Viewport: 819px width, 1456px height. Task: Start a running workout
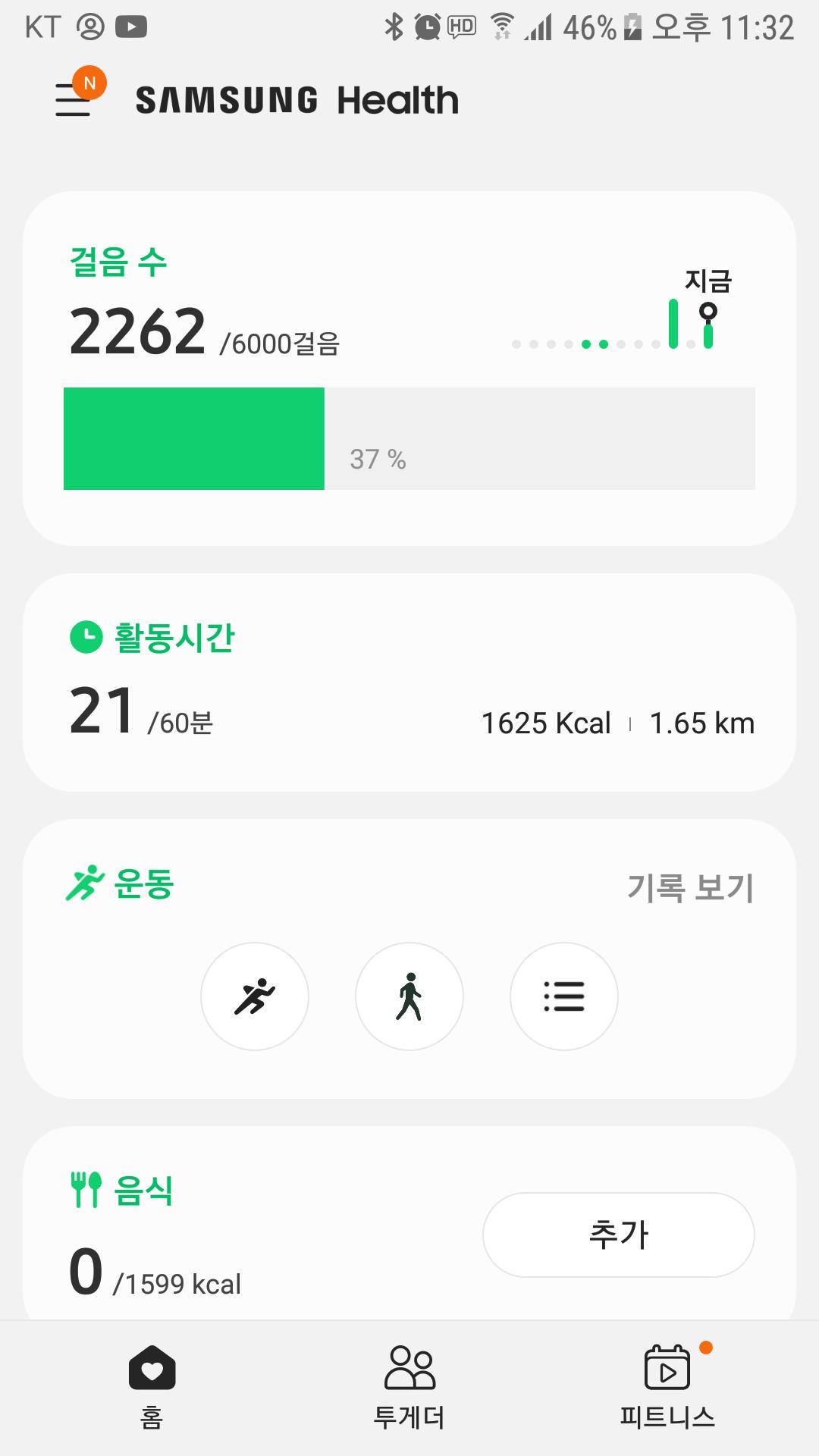click(255, 996)
